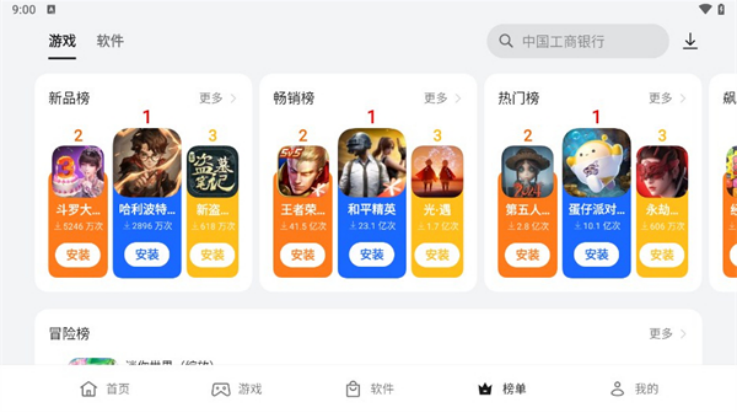Switch to the 软件 bottom navigation tab

coord(369,389)
